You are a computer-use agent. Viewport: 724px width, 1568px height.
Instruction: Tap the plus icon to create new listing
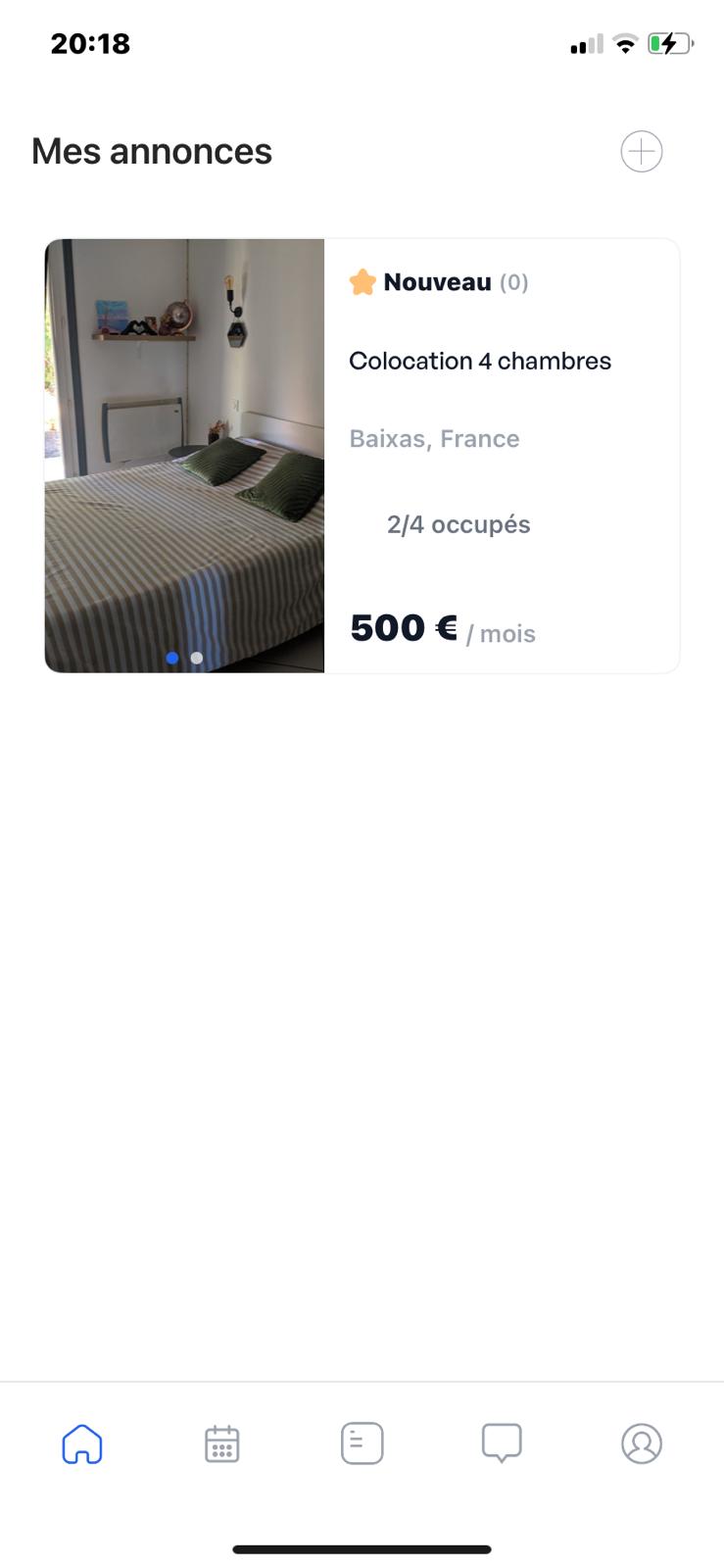pos(642,151)
